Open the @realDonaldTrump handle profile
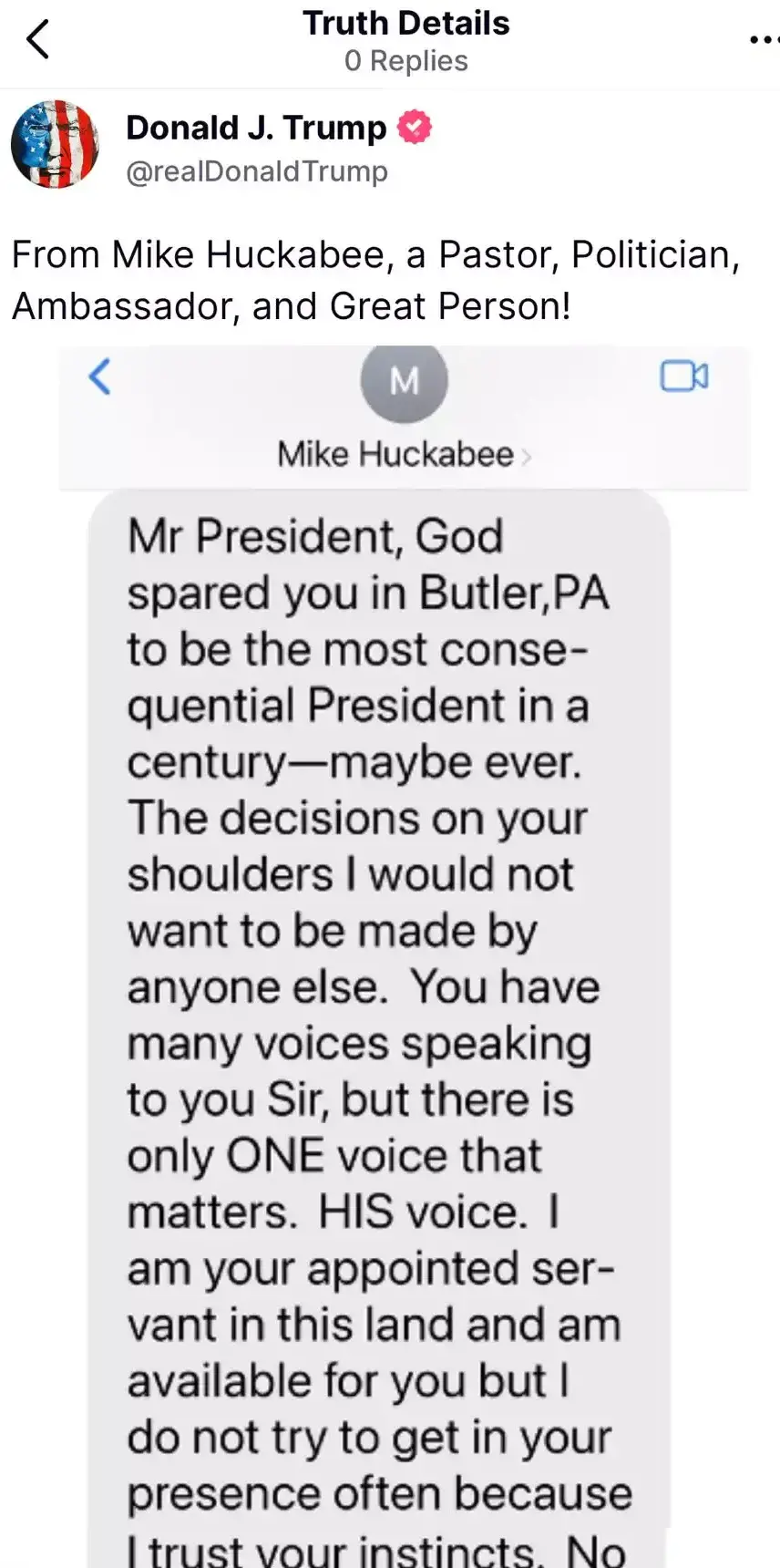Viewport: 780px width, 1568px height. click(257, 171)
